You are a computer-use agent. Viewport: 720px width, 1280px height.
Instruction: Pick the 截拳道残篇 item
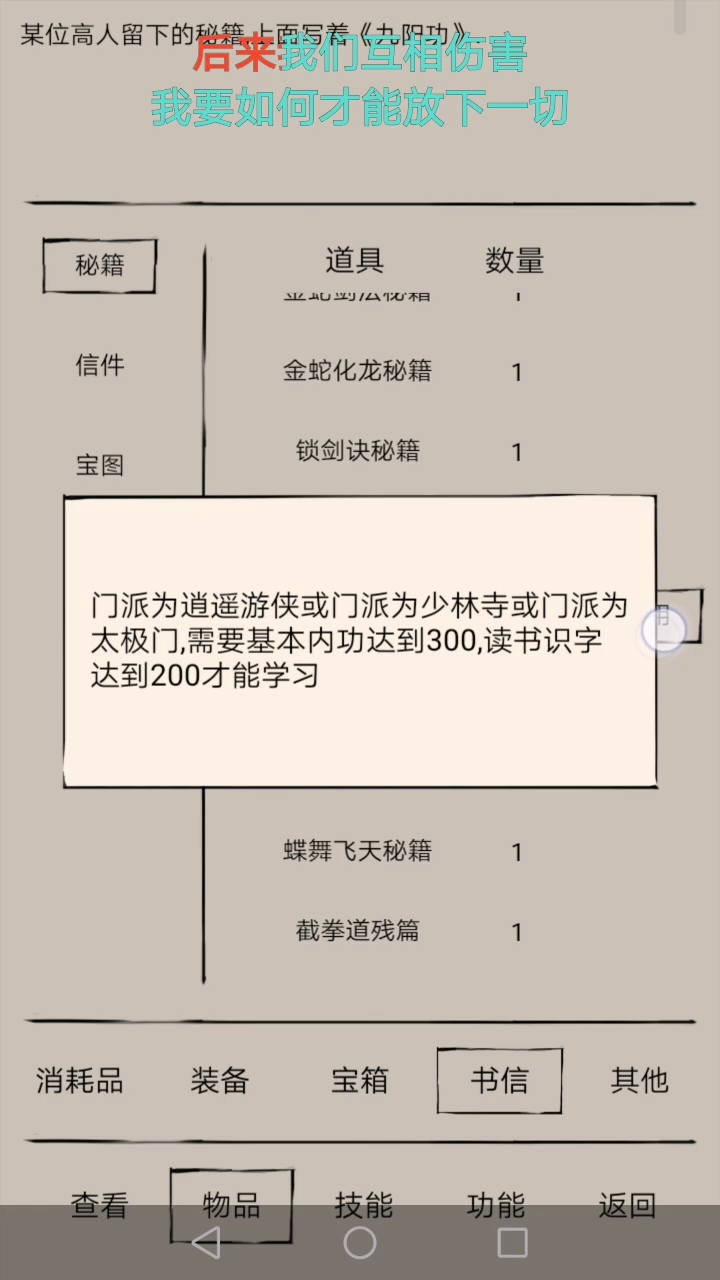tap(357, 931)
